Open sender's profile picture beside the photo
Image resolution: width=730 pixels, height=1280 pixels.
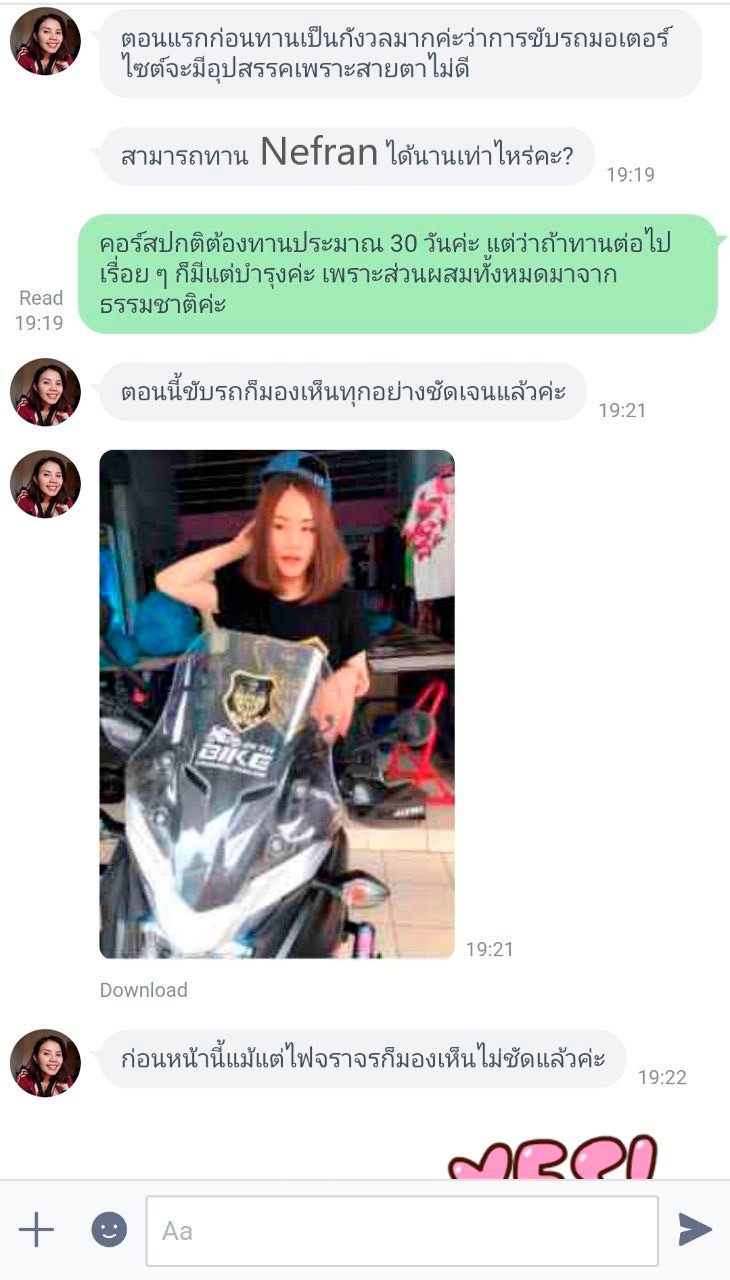coord(45,484)
